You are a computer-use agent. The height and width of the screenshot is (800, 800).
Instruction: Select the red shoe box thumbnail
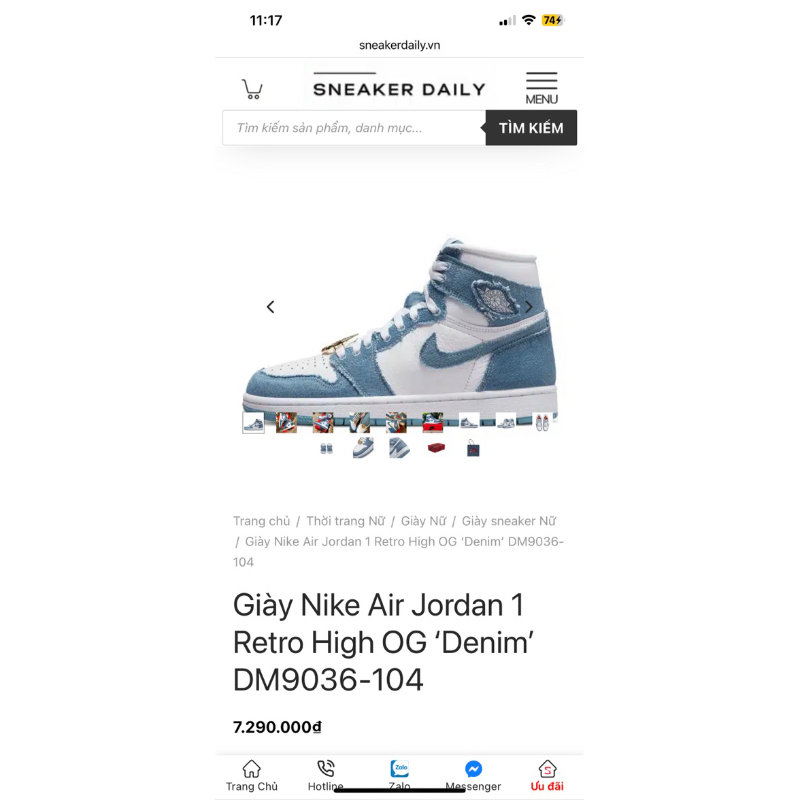(436, 448)
